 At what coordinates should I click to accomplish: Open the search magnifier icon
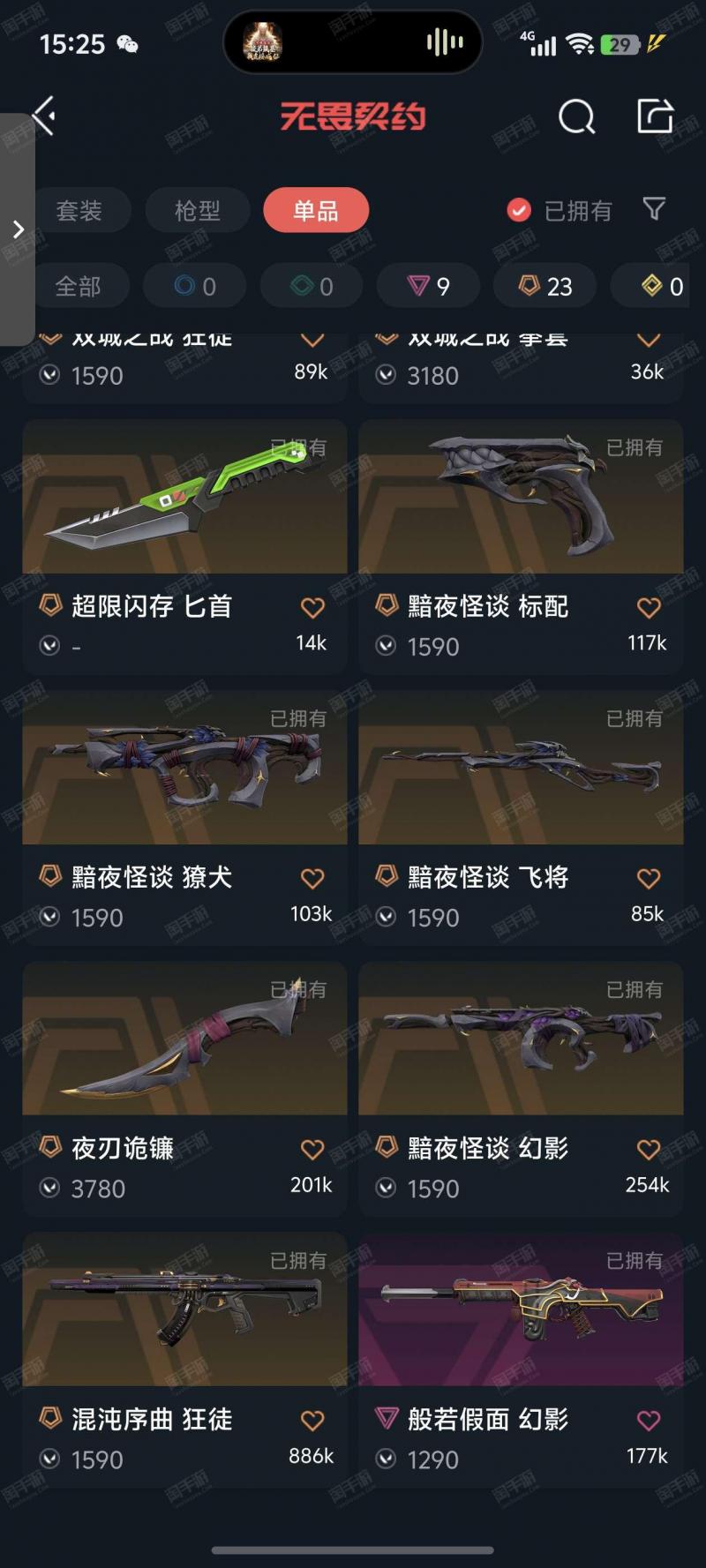(x=577, y=116)
